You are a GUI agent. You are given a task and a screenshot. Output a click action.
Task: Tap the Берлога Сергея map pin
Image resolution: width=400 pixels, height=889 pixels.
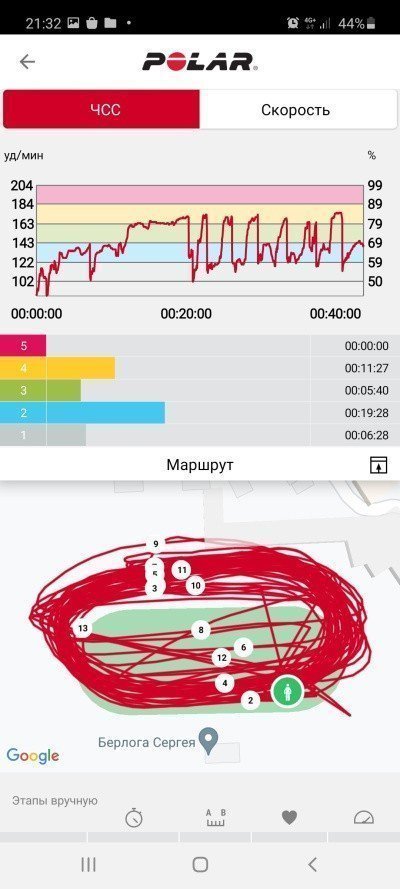210,741
